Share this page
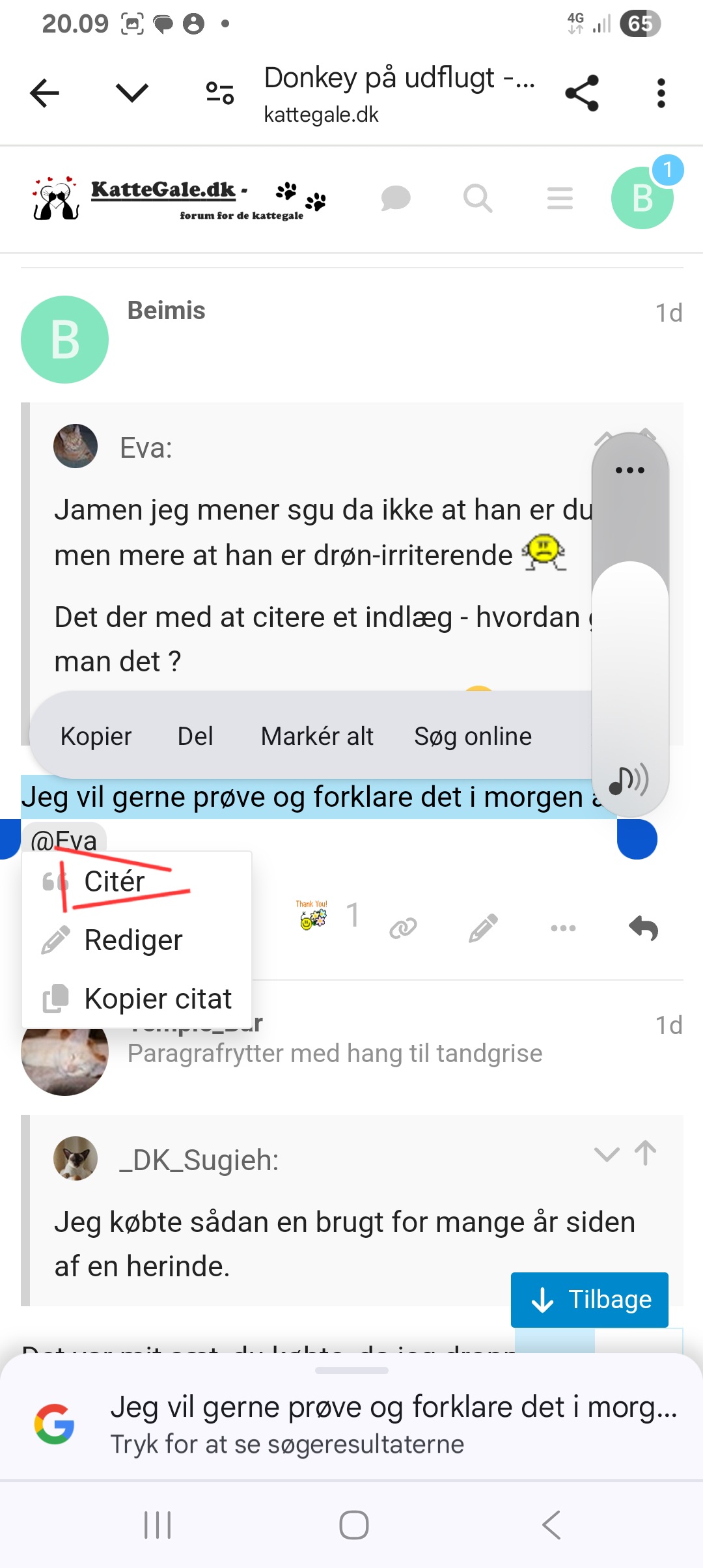The image size is (703, 1568). coord(582,93)
